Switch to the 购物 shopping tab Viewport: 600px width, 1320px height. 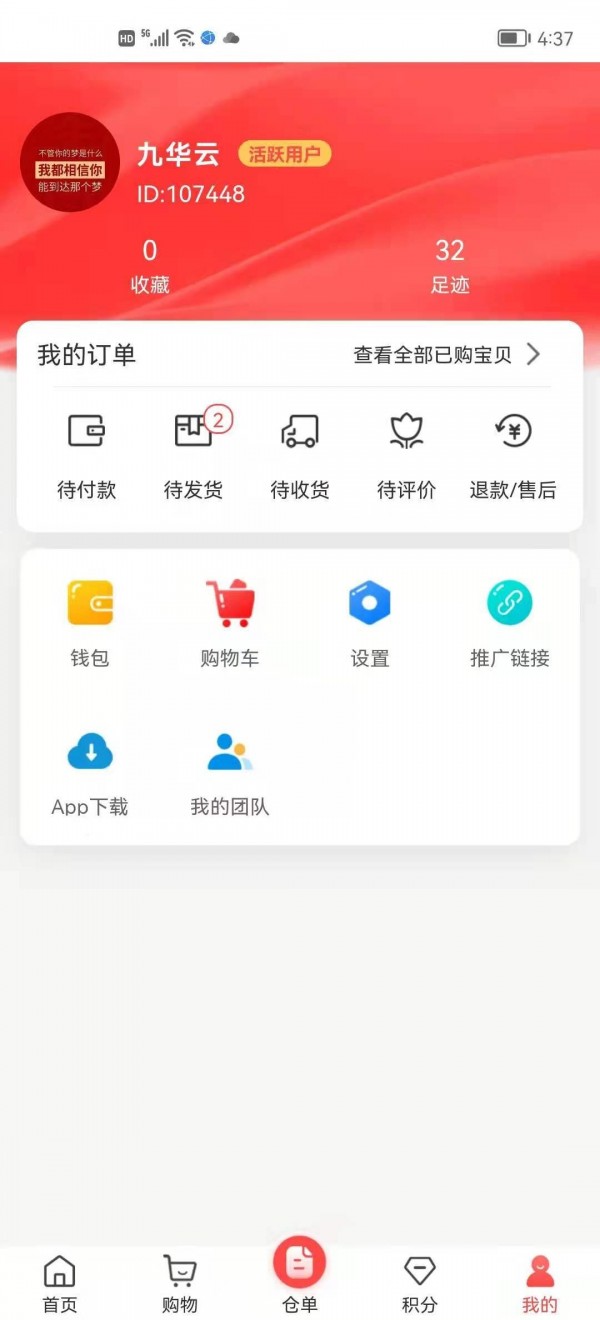tap(180, 1285)
